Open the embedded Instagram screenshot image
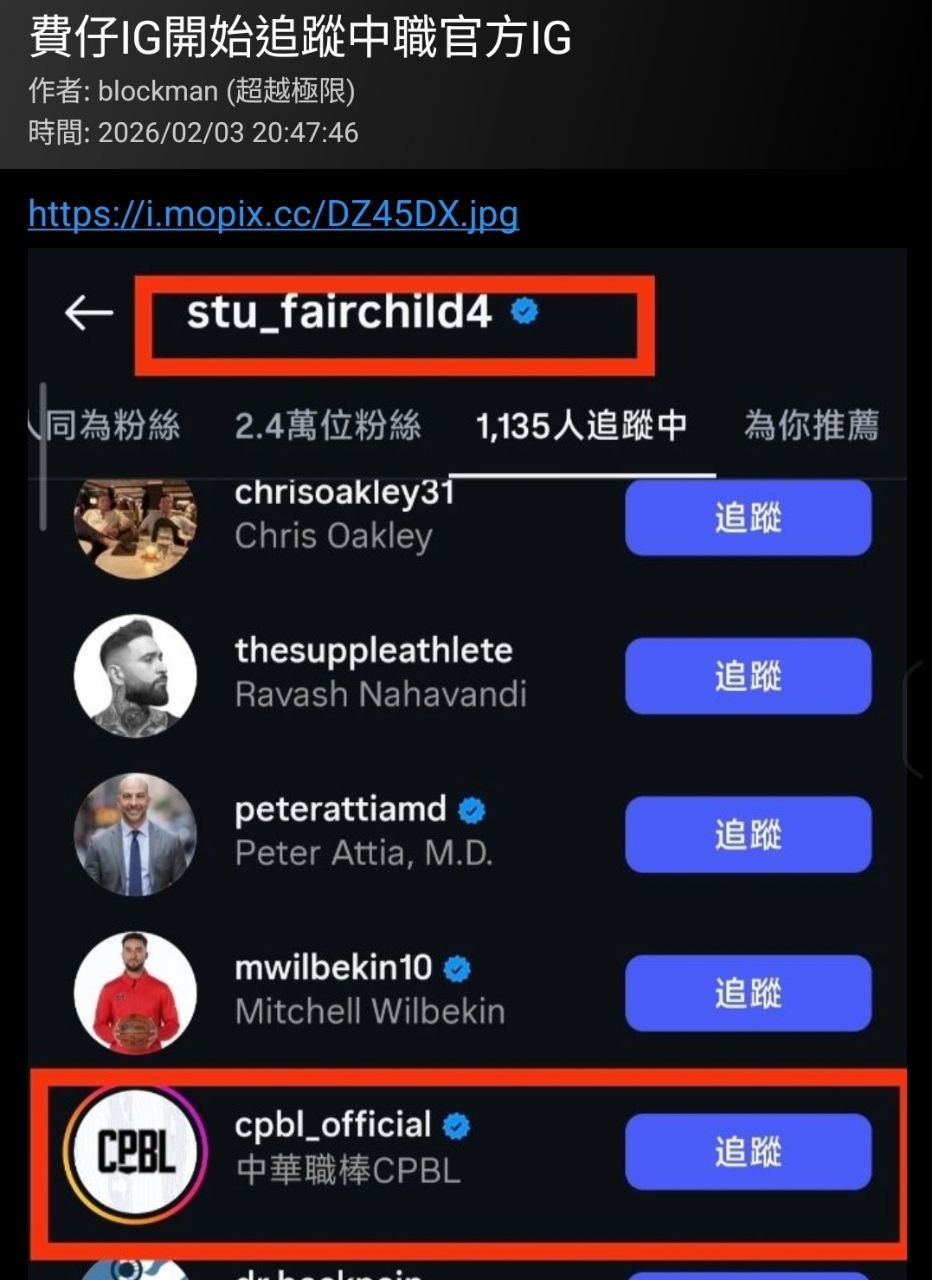The height and width of the screenshot is (1280, 932). coord(466,760)
